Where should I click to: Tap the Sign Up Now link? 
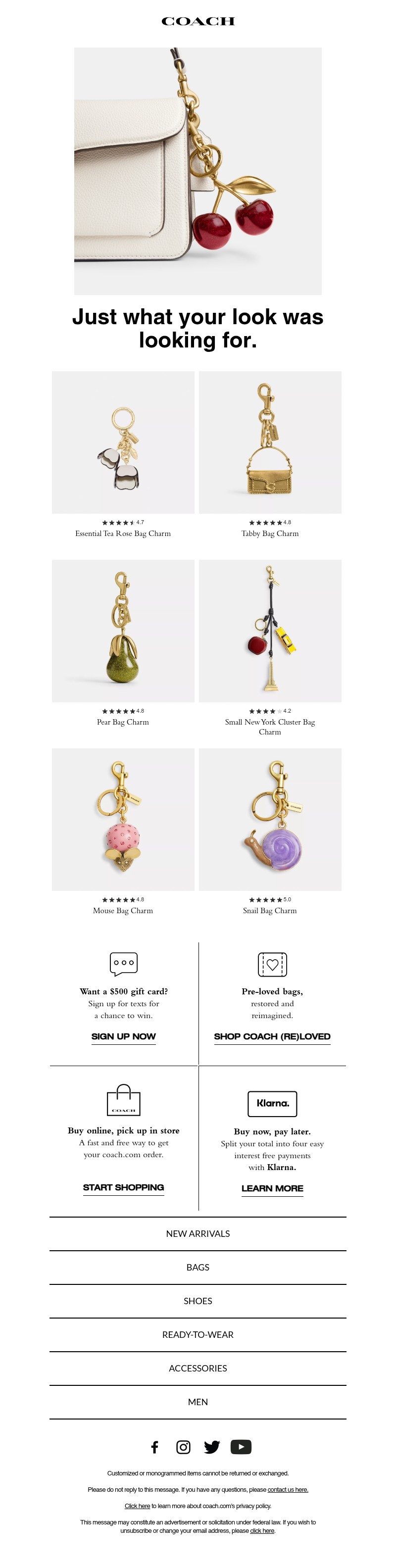click(x=123, y=1036)
